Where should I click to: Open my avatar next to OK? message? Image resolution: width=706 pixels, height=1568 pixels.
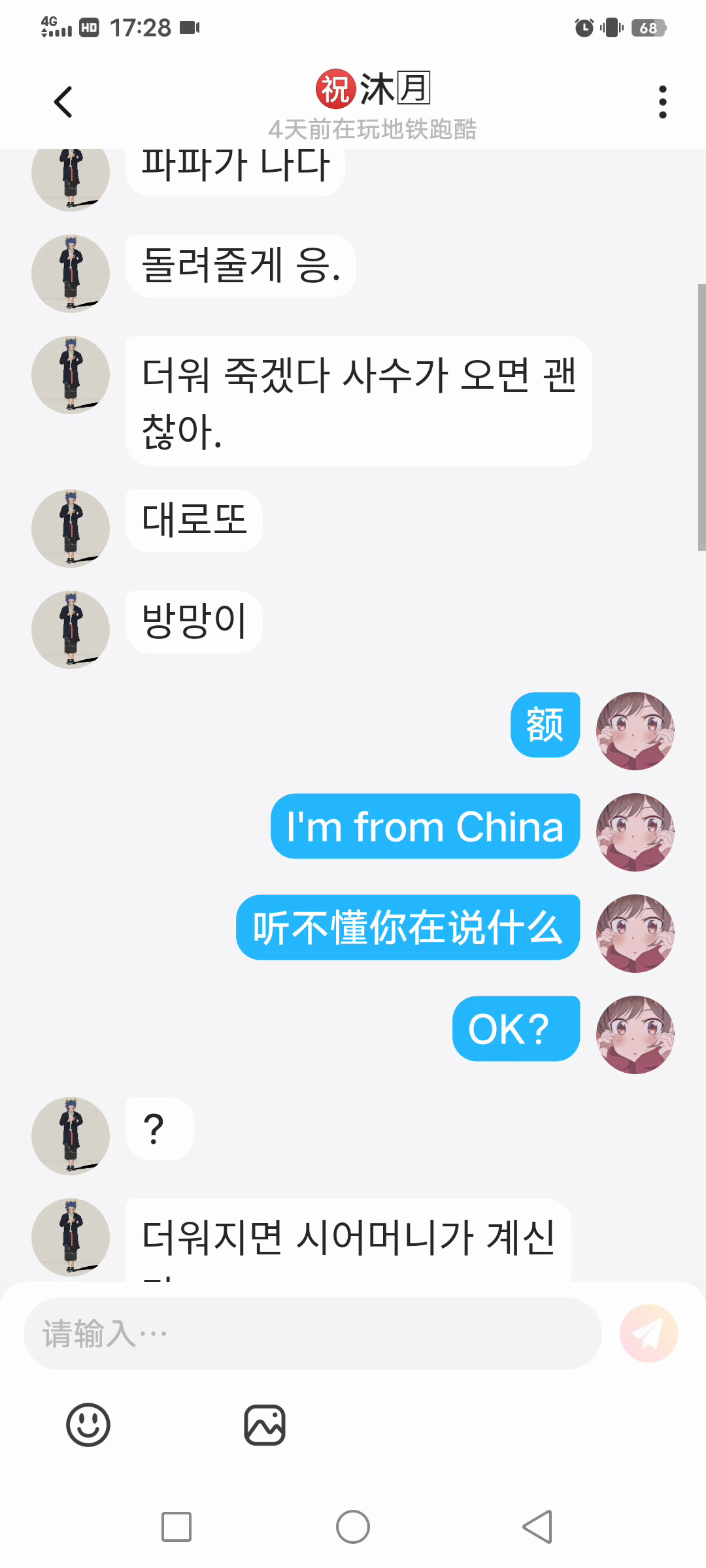point(635,1035)
